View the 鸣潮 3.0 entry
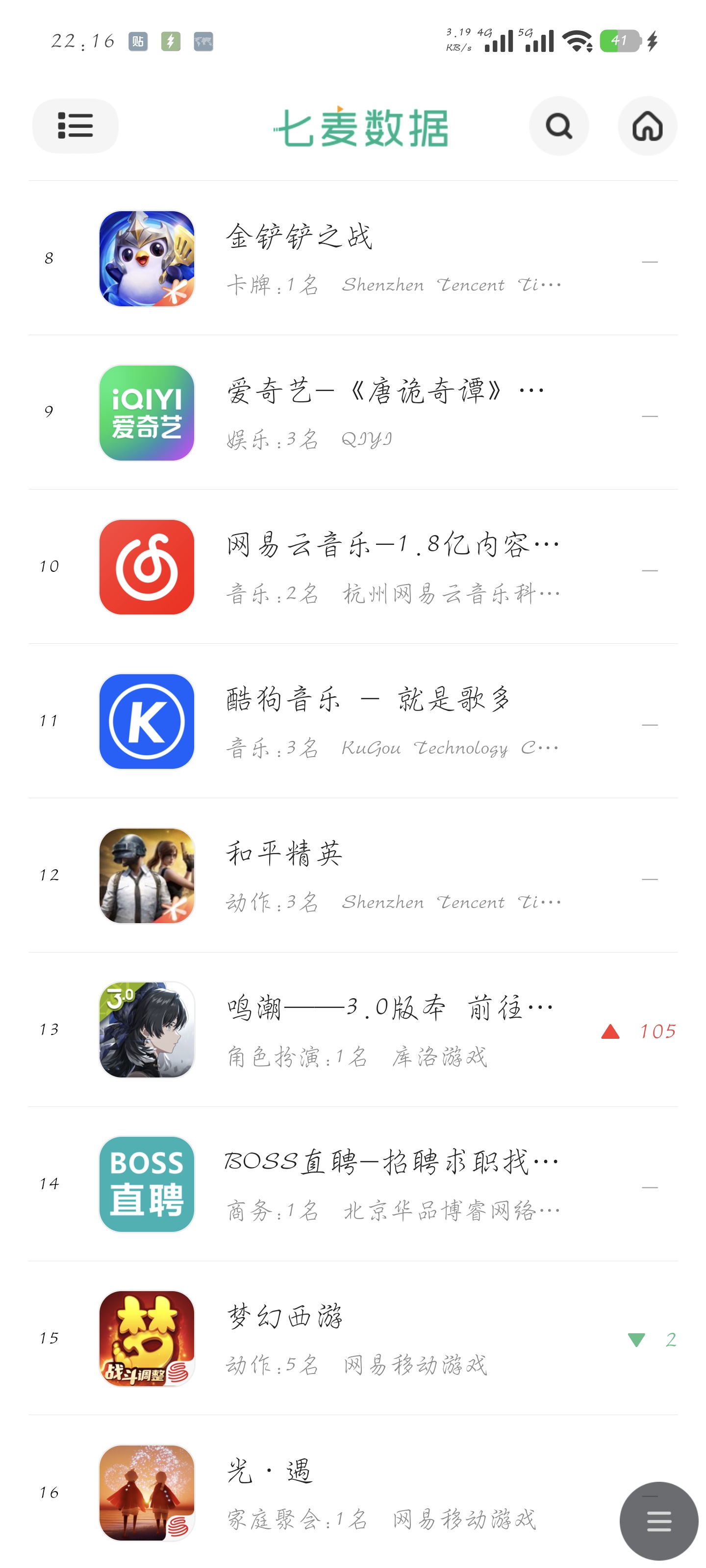The image size is (706, 1568). tap(353, 1030)
